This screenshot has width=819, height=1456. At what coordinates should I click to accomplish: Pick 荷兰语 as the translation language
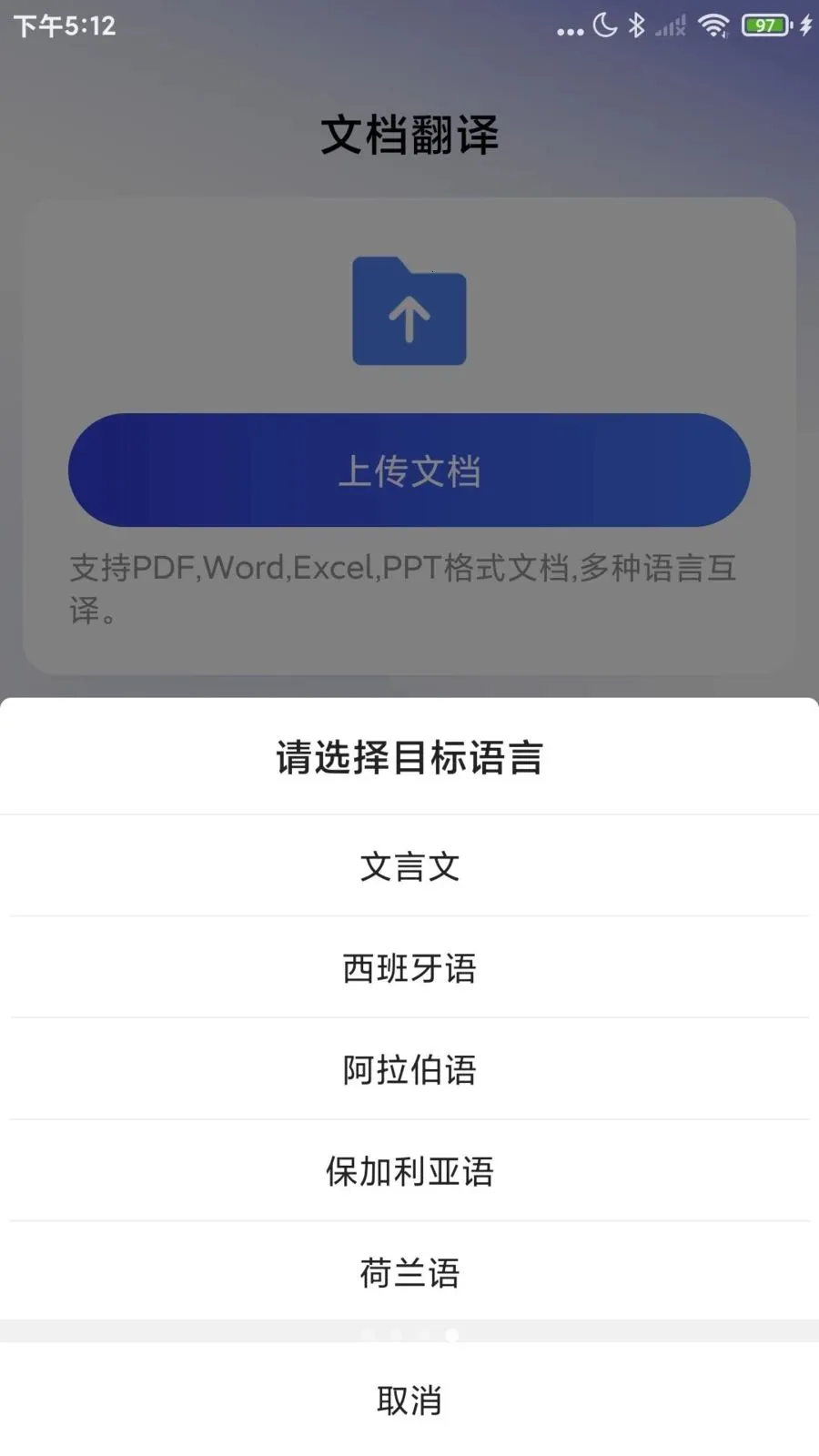[x=409, y=1273]
